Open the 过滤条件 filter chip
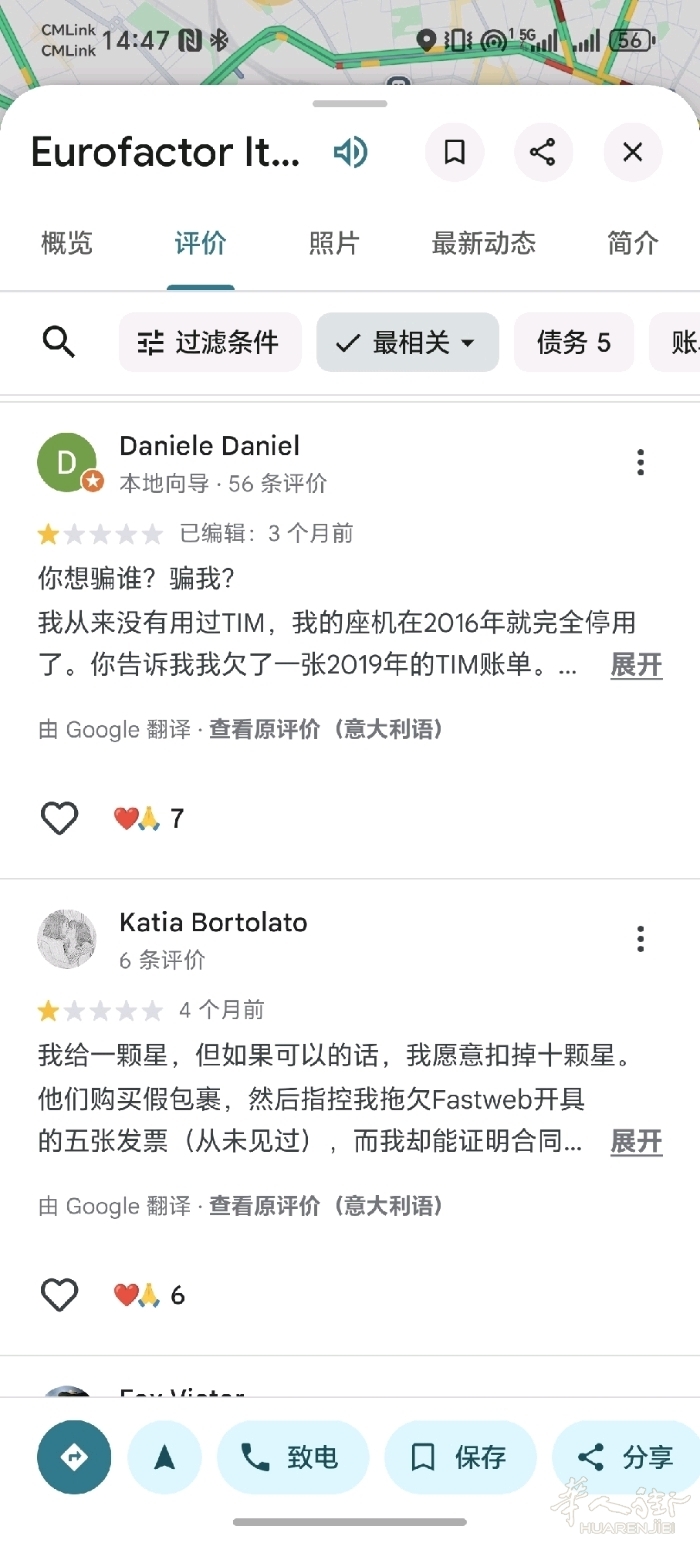Screen dimensions: 700x1543 click(210, 343)
